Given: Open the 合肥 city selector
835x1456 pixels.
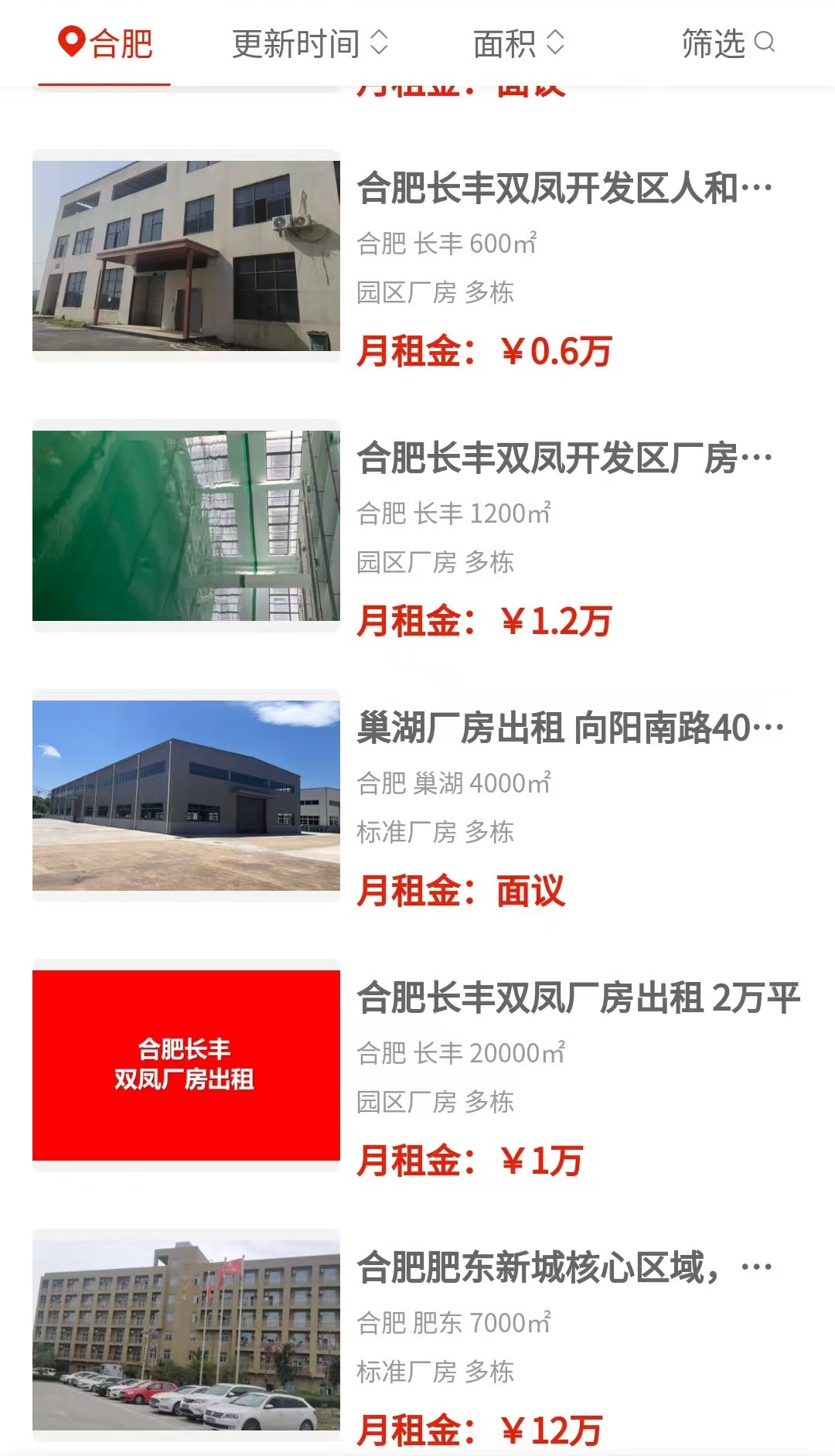Looking at the screenshot, I should pos(105,43).
